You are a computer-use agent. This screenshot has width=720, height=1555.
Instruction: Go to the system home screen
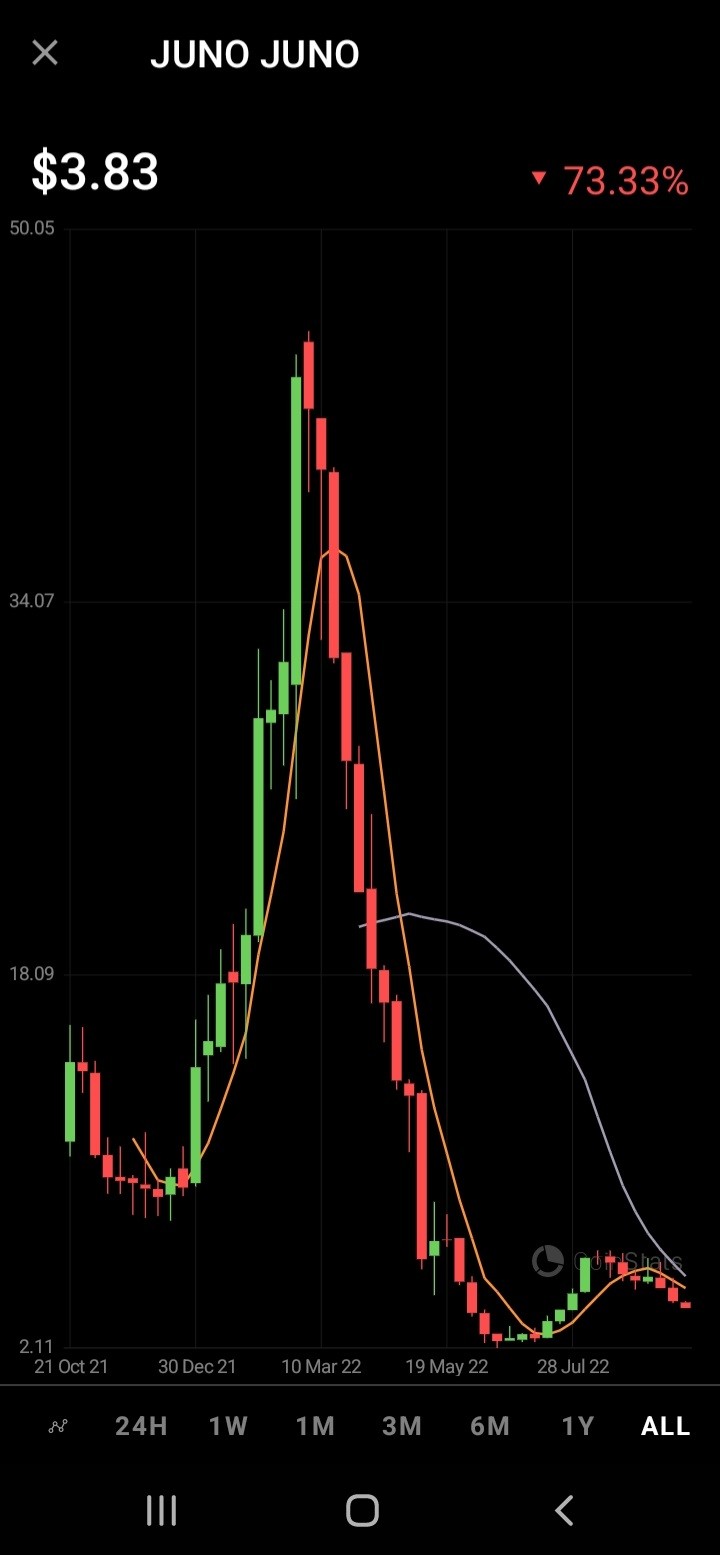point(362,1510)
